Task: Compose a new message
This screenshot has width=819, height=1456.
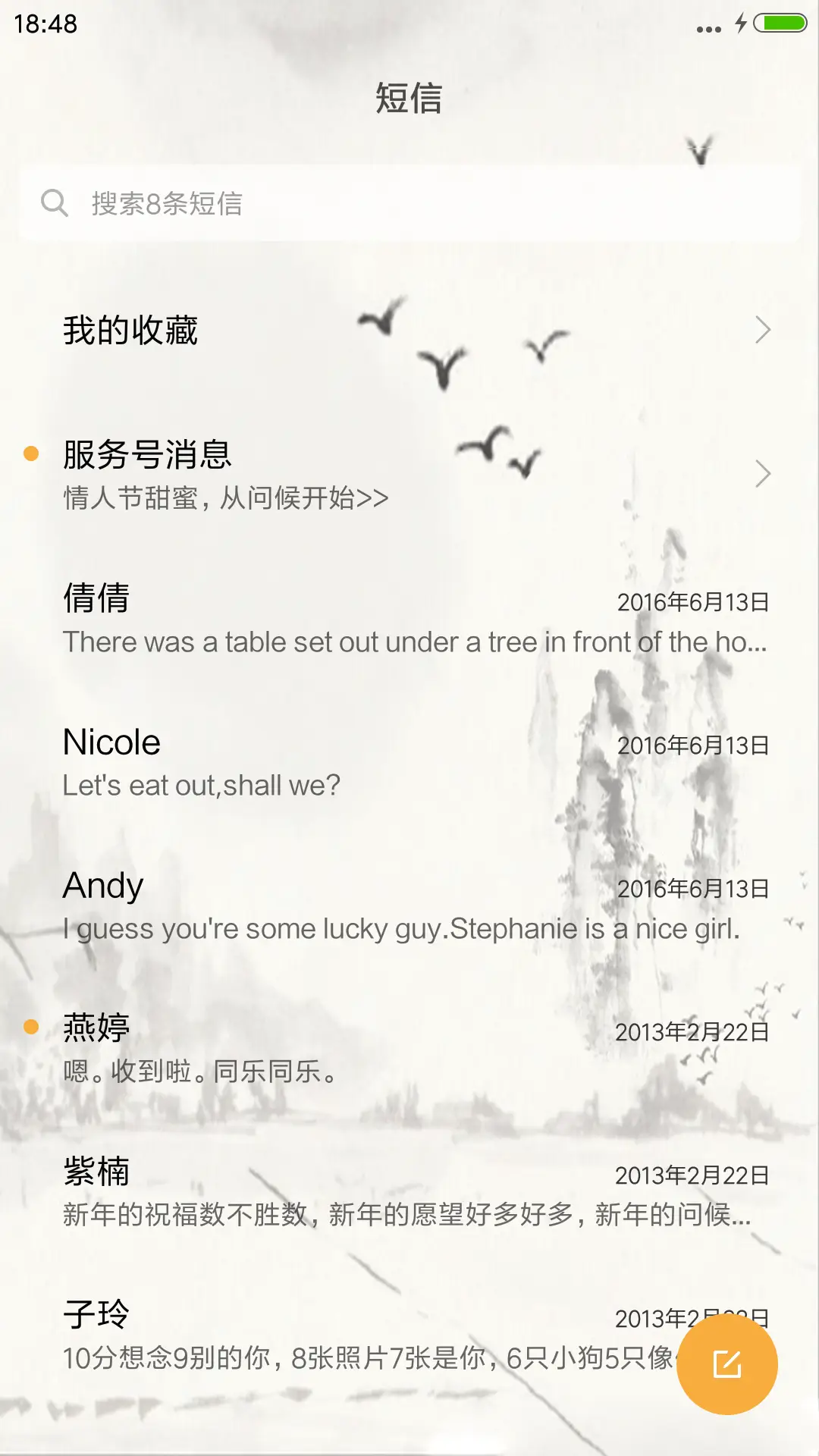Action: tap(726, 1364)
